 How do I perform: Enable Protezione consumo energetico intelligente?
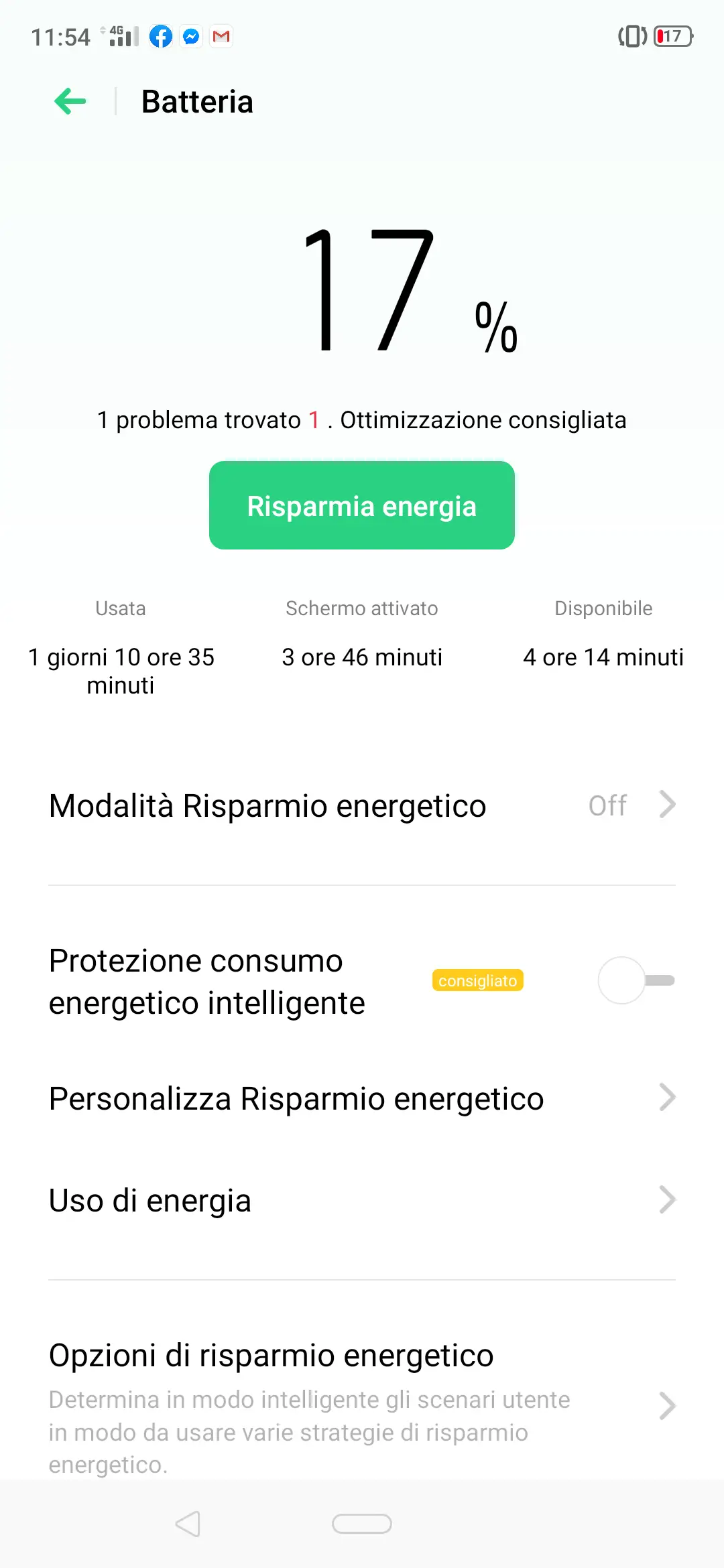click(x=636, y=980)
